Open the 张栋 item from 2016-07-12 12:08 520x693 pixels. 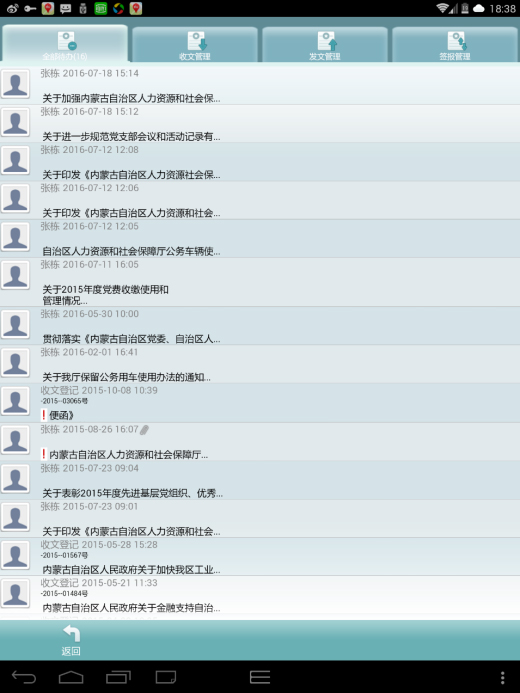point(260,162)
